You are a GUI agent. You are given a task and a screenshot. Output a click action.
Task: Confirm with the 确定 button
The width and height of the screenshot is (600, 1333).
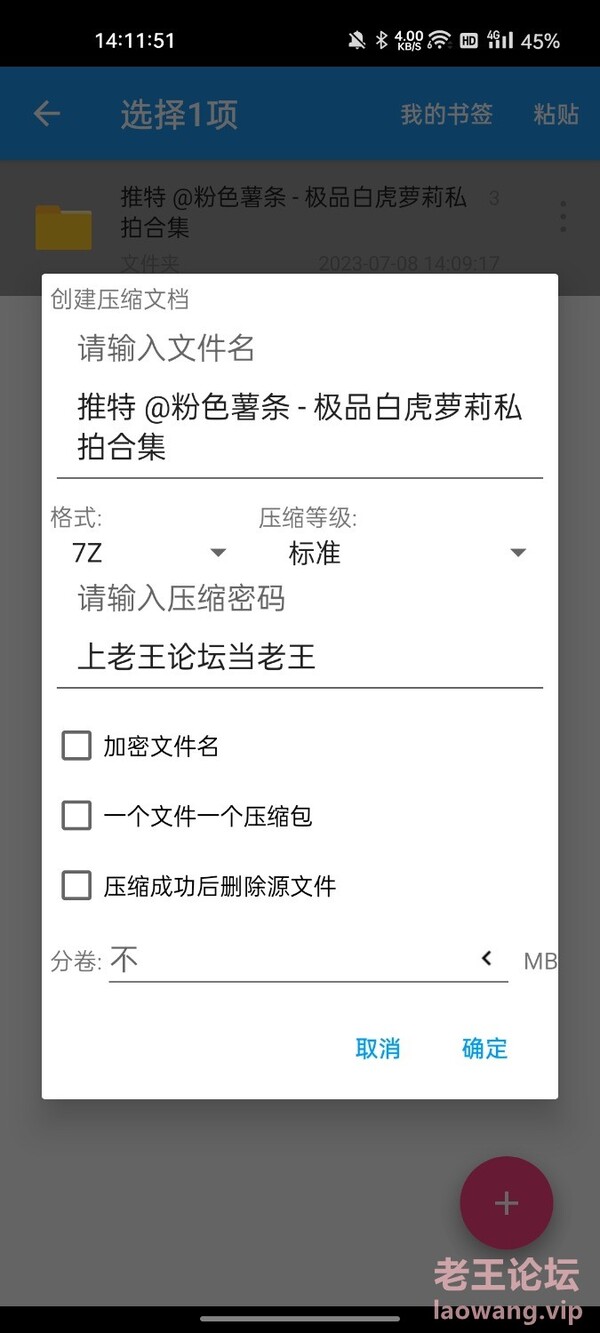(485, 1048)
